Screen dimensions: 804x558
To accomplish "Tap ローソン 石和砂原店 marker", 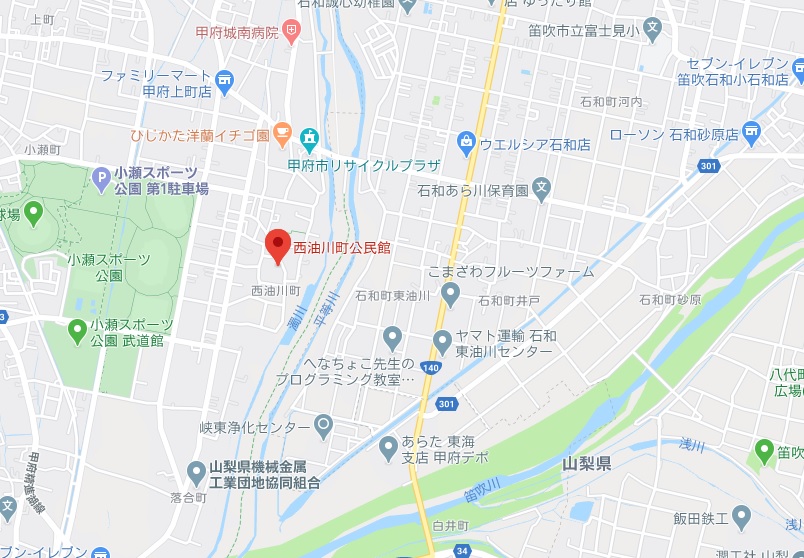I will [x=752, y=133].
